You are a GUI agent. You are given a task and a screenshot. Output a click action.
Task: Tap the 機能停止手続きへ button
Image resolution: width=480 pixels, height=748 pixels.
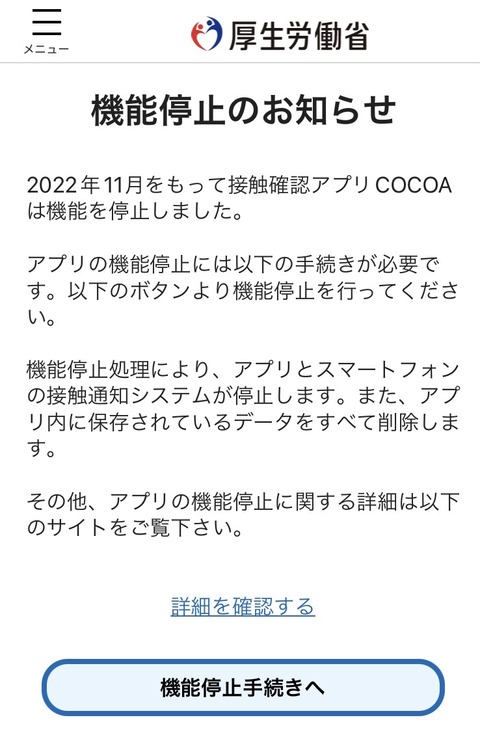[243, 687]
